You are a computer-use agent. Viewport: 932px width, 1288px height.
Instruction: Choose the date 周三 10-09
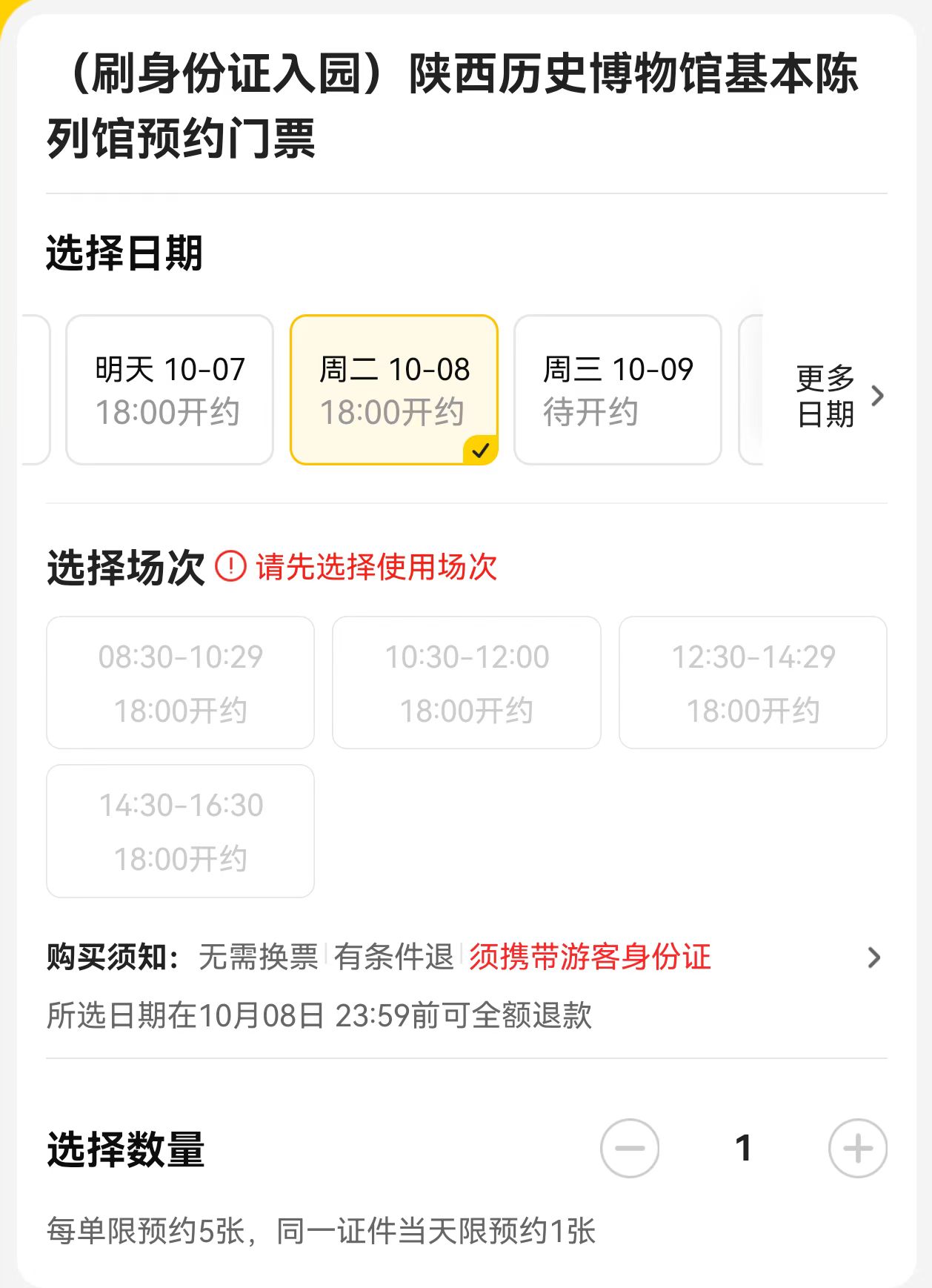617,390
